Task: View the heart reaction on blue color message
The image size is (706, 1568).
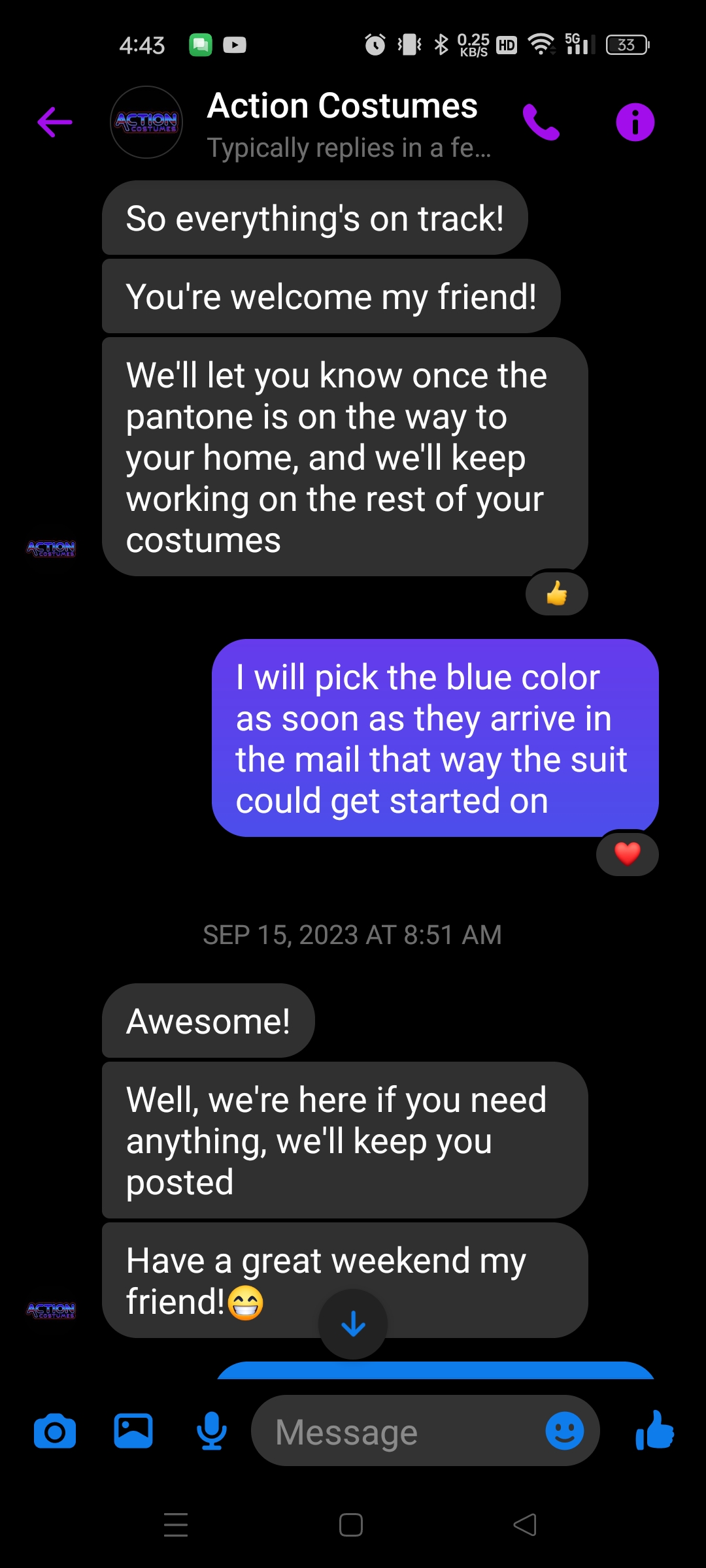Action: point(628,853)
